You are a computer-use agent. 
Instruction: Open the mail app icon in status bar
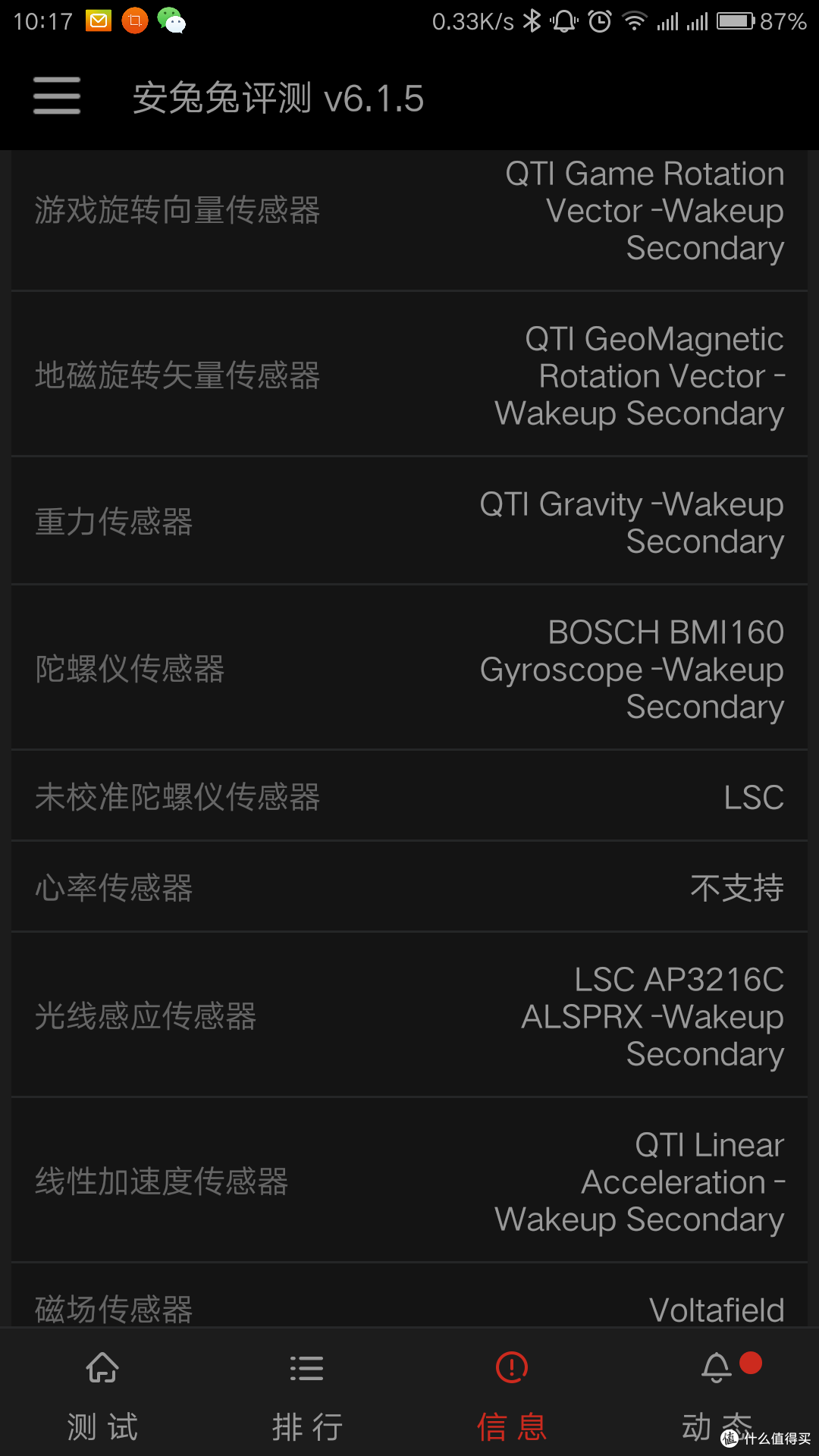coord(97,20)
